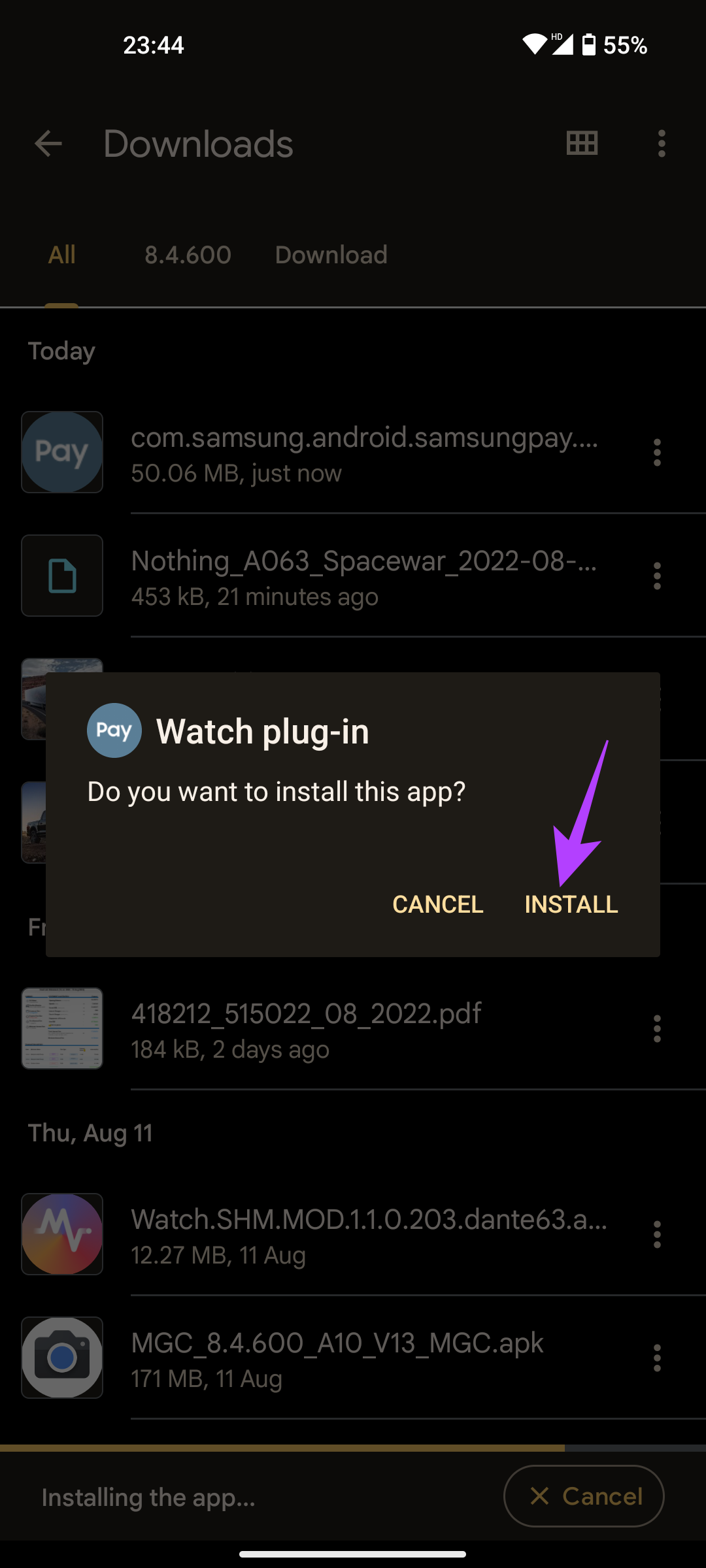The width and height of the screenshot is (706, 1568).
Task: Tap INSTALL in the Watch plug-in dialog
Action: point(571,904)
